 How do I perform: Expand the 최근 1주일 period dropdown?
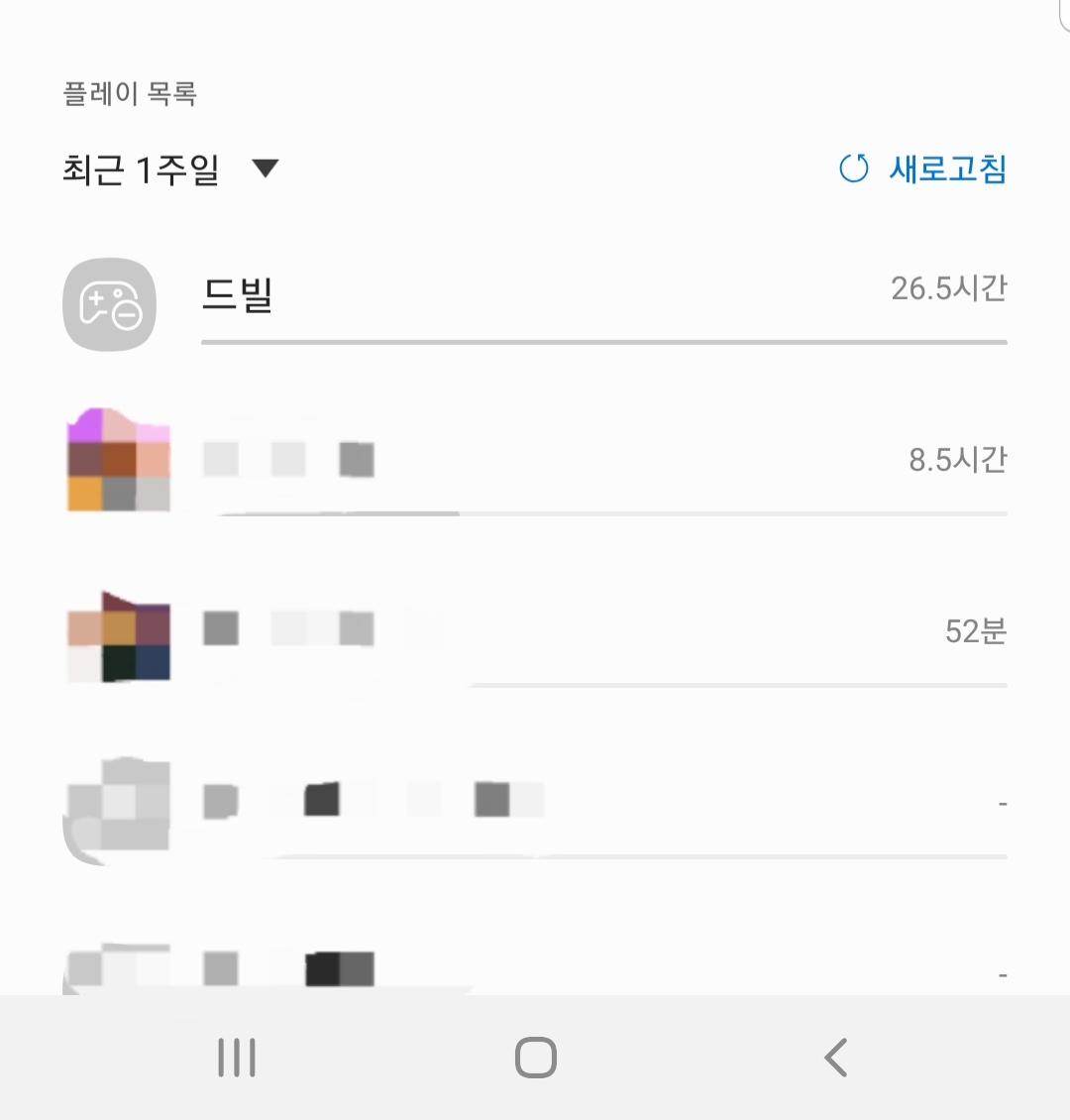[170, 169]
